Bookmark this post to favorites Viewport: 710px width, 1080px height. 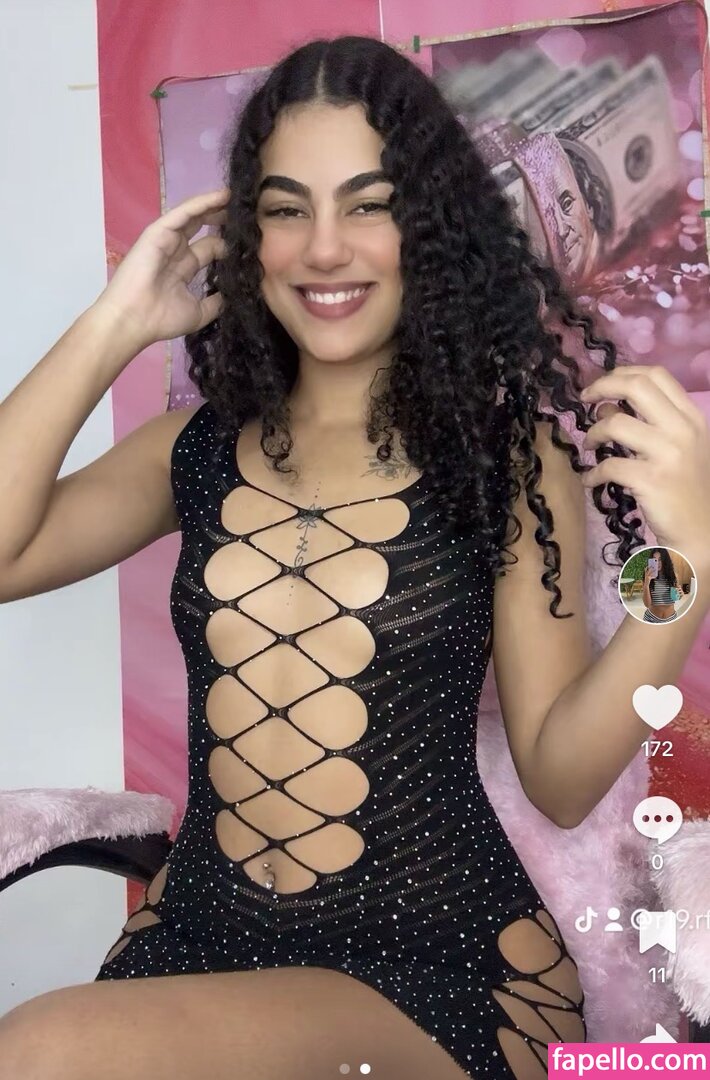tap(657, 931)
